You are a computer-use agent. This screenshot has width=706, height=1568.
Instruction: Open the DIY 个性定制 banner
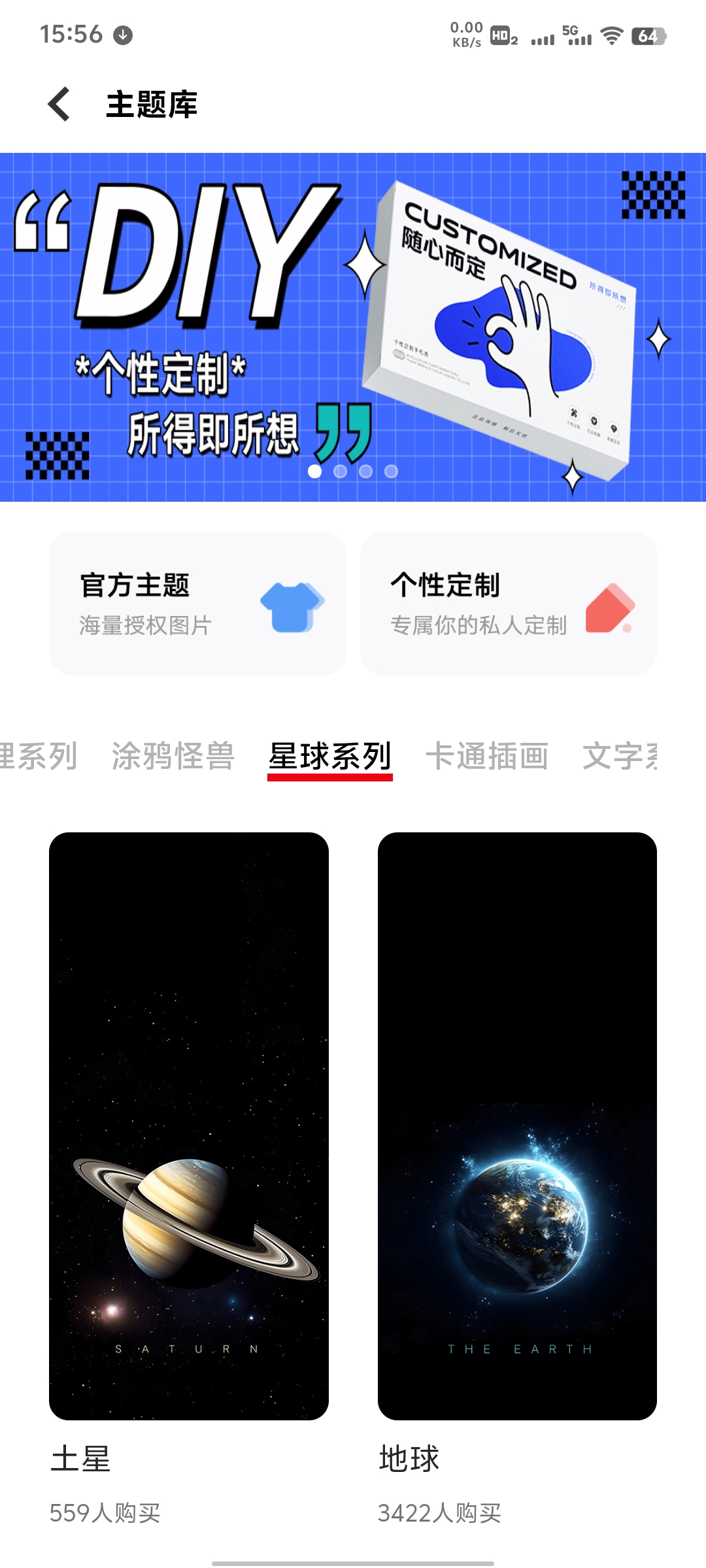(353, 327)
